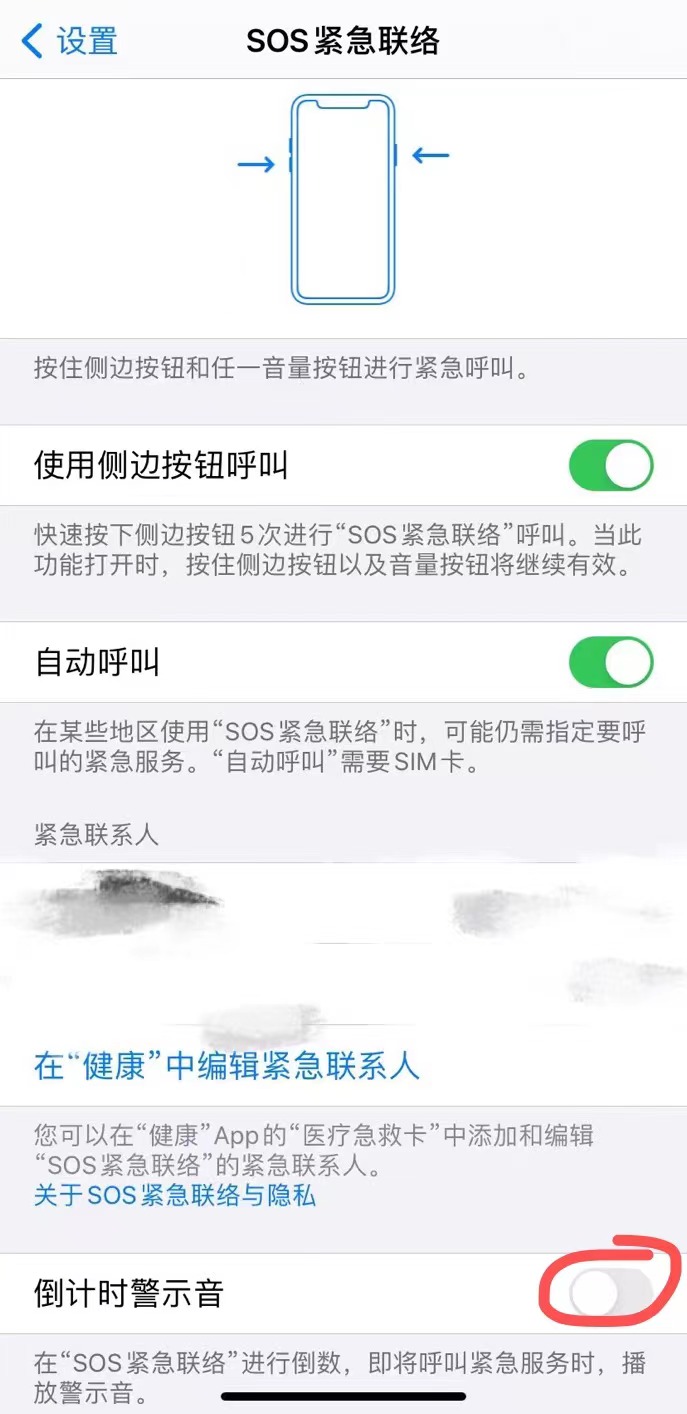This screenshot has height=1414, width=687.
Task: Open 在"健康"中编辑紧急联系人
Action: point(227,1066)
